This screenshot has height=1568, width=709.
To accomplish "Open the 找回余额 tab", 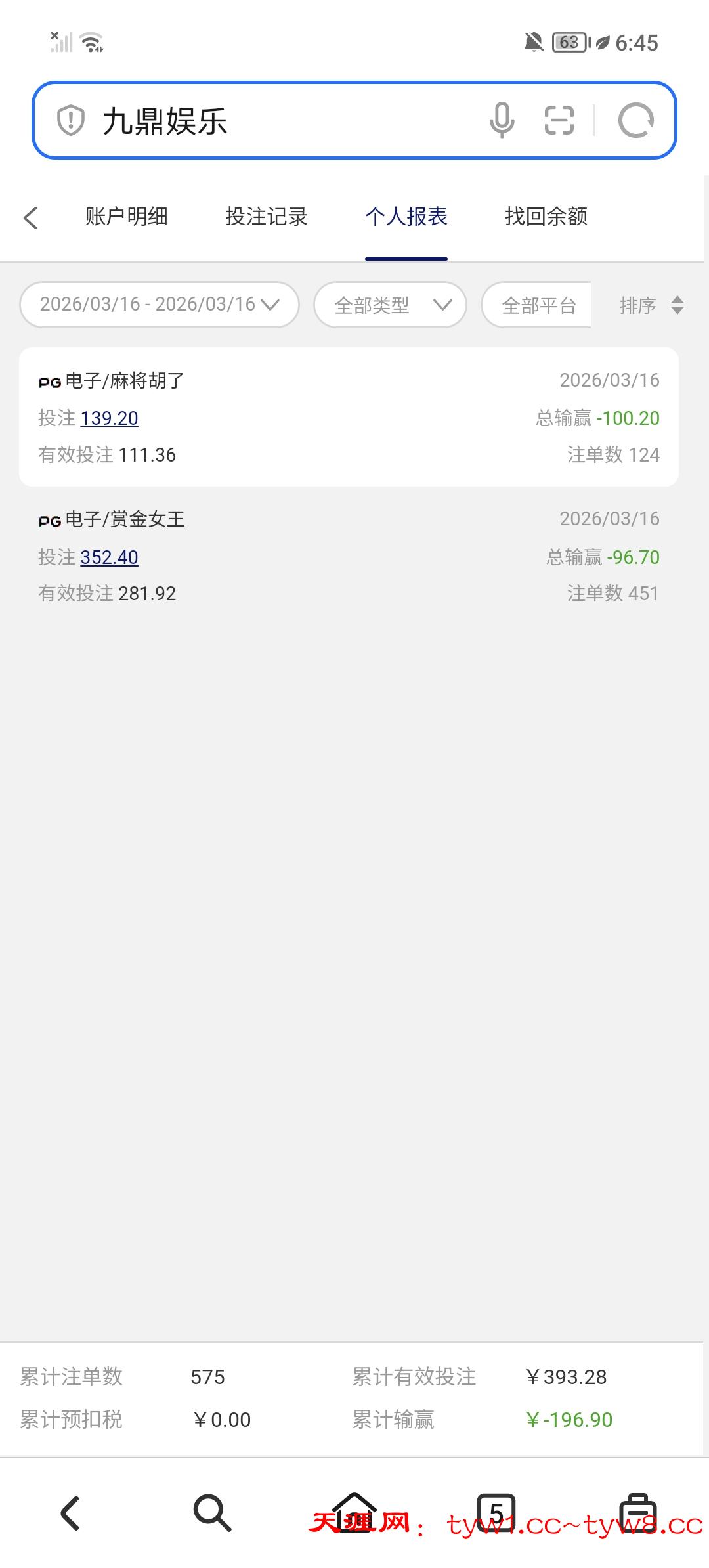I will [x=546, y=217].
